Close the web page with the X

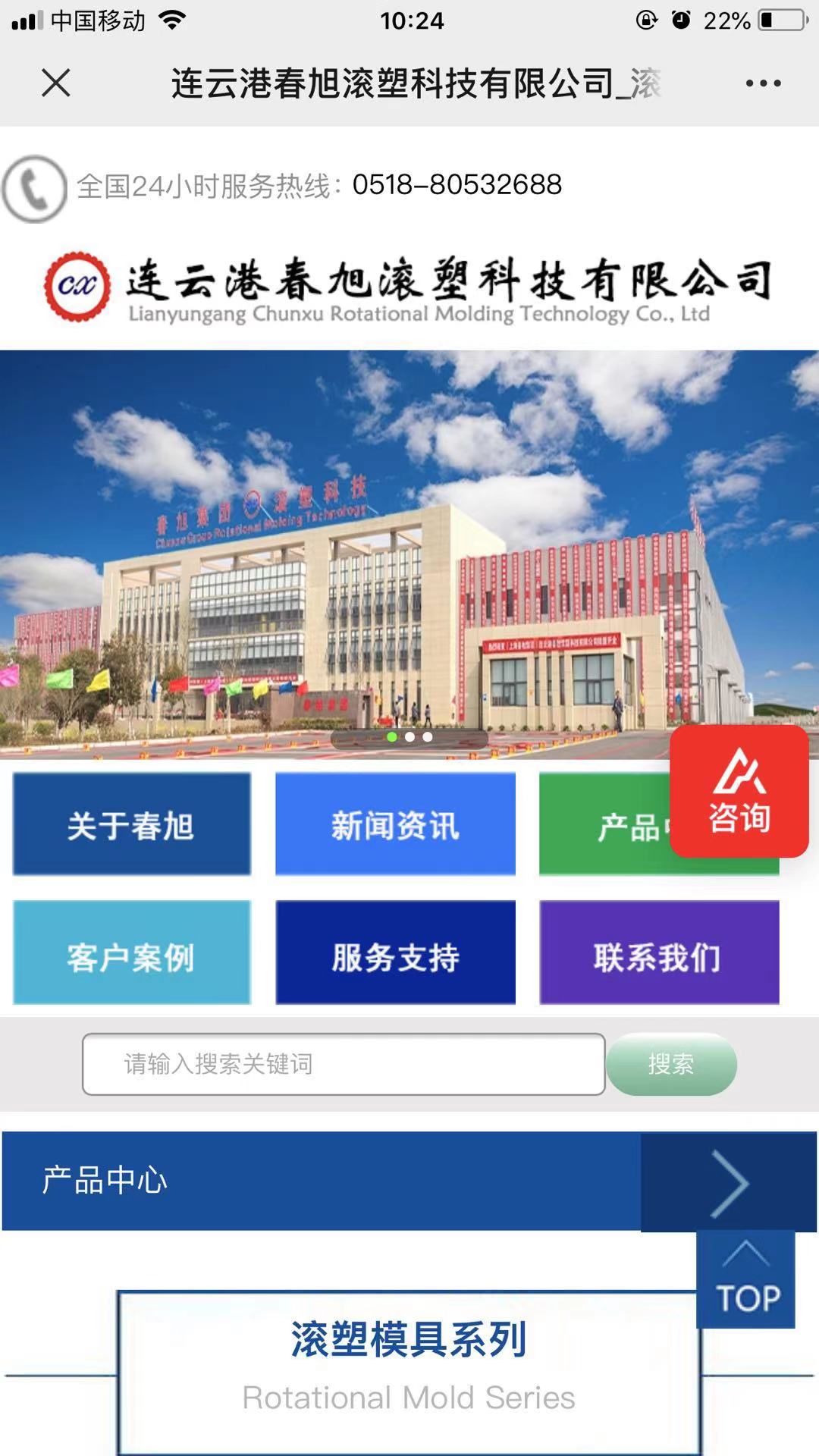[56, 83]
